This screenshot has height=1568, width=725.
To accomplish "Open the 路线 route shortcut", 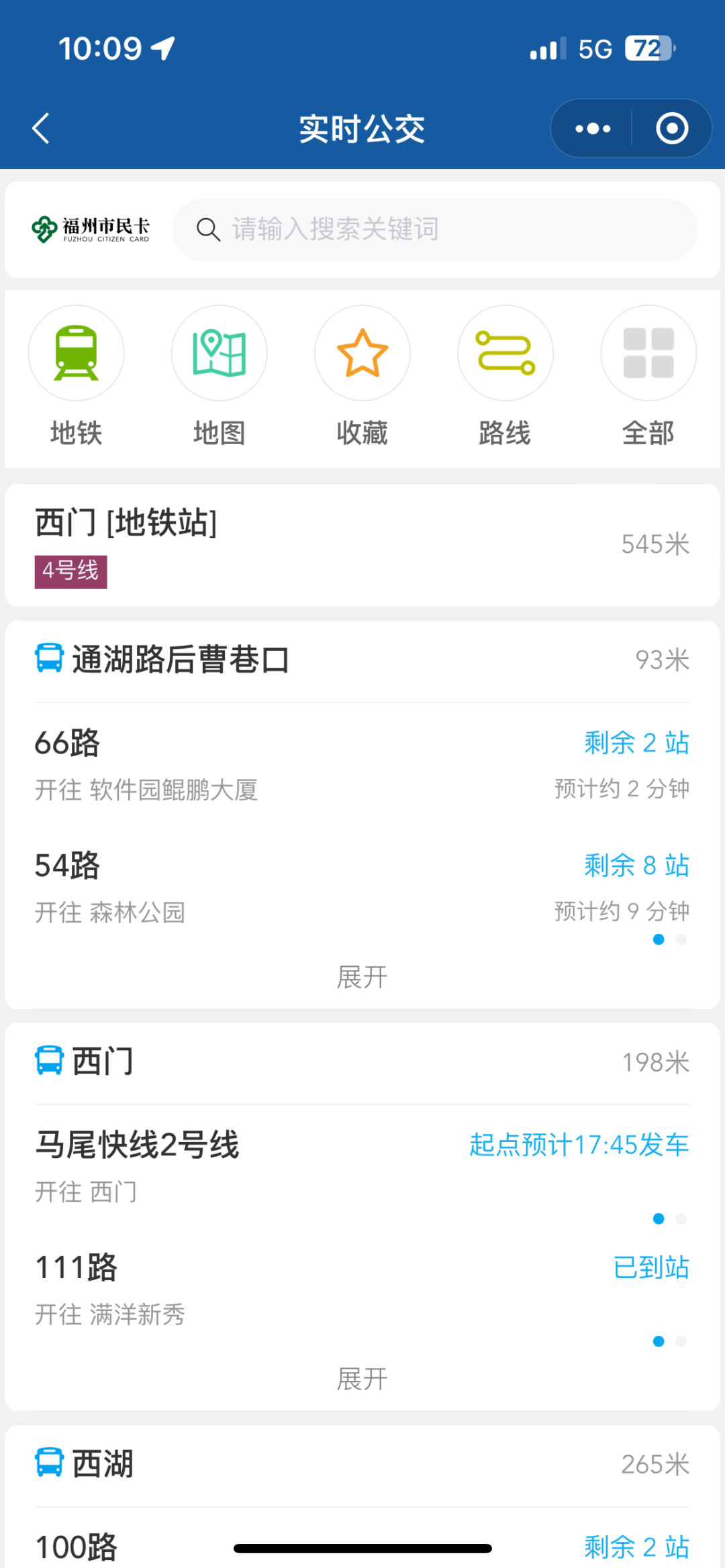I will click(x=505, y=376).
